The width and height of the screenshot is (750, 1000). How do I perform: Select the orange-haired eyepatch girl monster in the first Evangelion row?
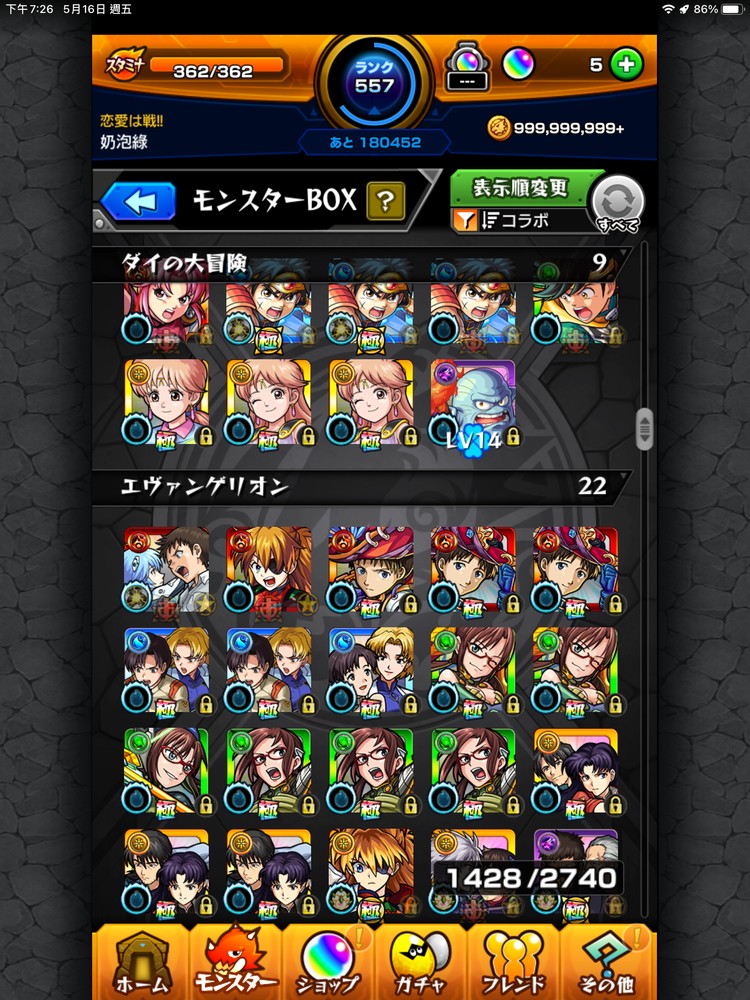pos(269,569)
